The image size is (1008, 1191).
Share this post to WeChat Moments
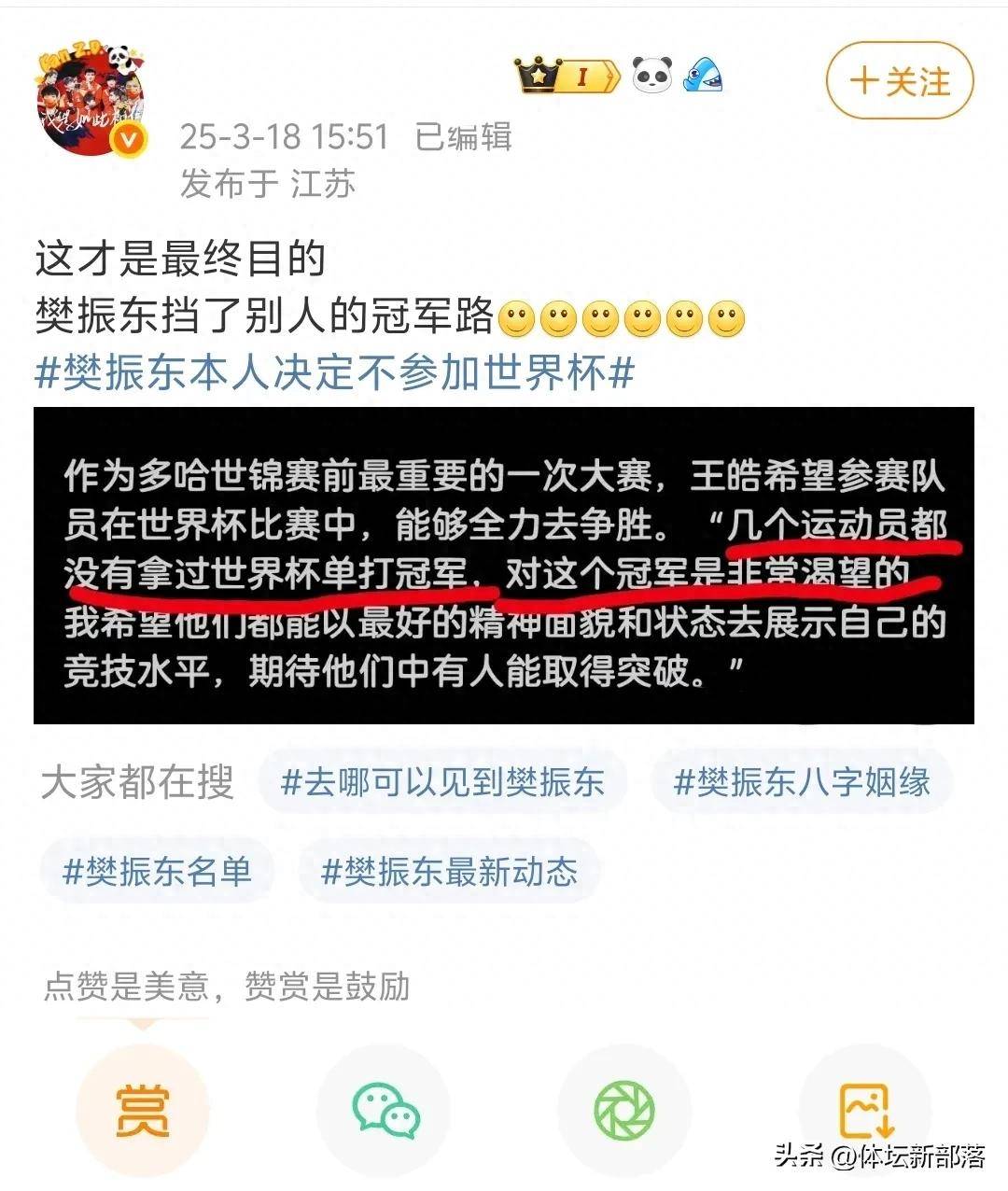pyautogui.click(x=624, y=1111)
